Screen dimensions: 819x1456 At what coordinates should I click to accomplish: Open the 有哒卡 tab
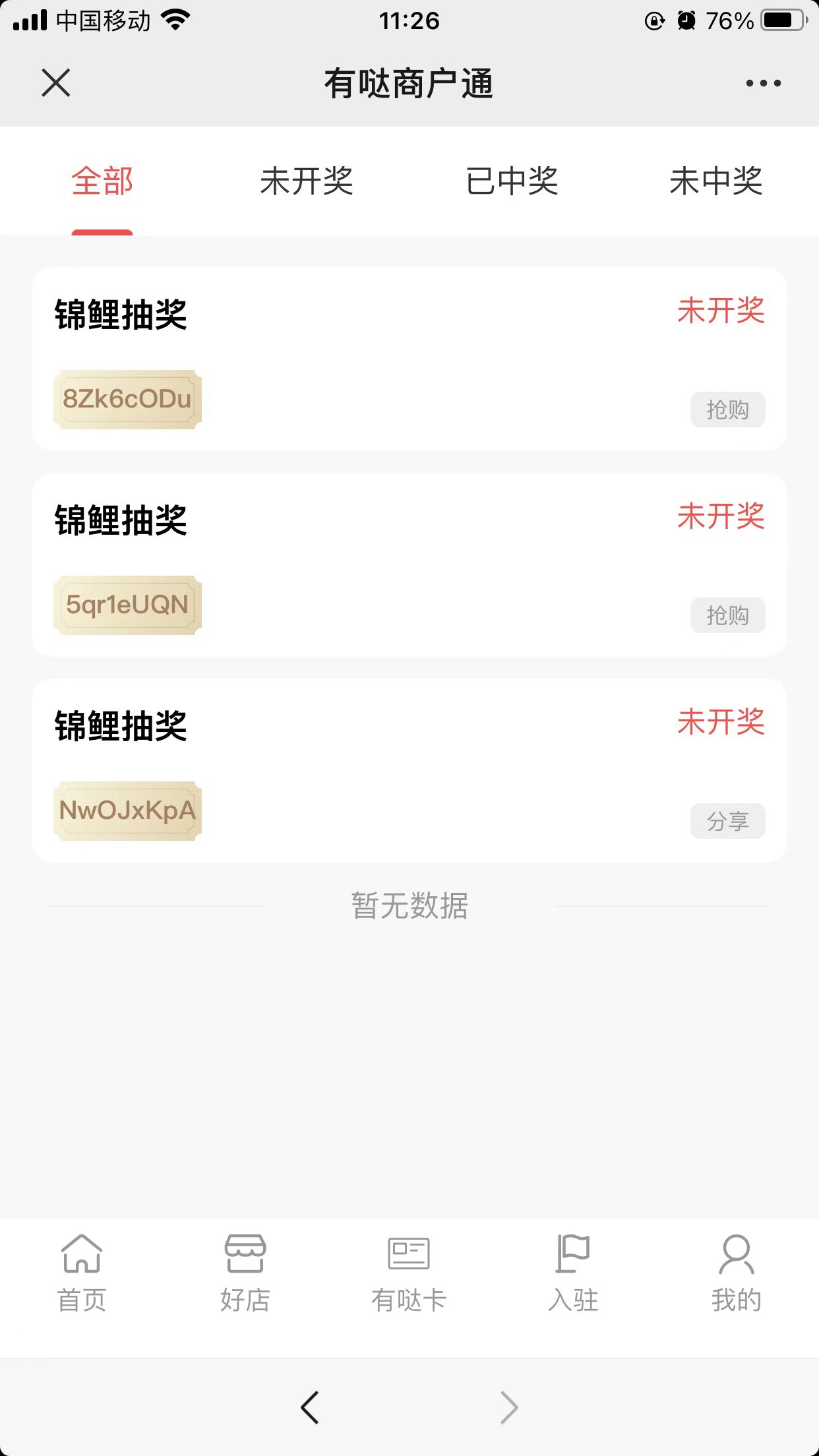coord(409,1273)
